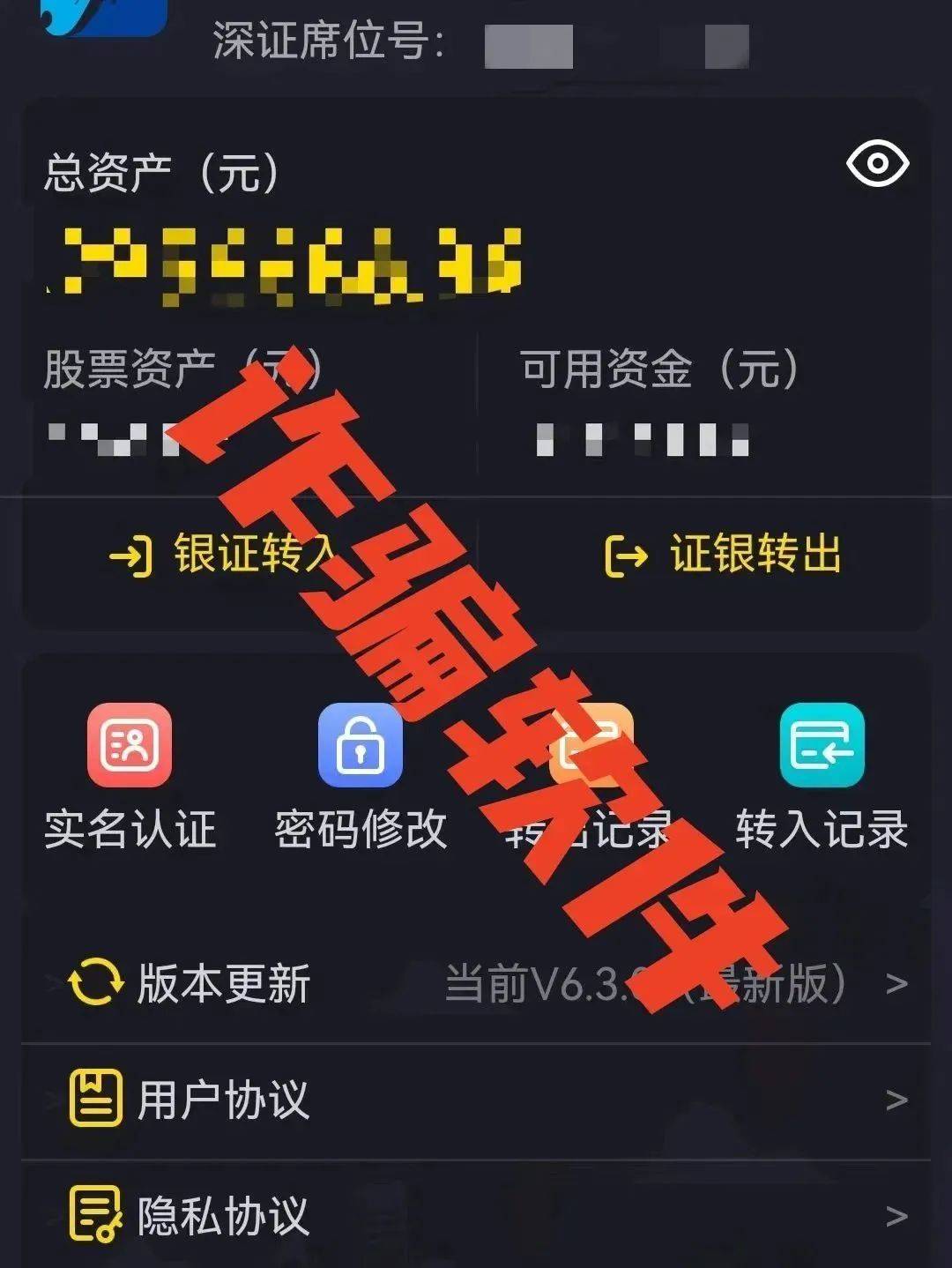
Task: Check 版本更新 for app updates
Action: (x=476, y=983)
